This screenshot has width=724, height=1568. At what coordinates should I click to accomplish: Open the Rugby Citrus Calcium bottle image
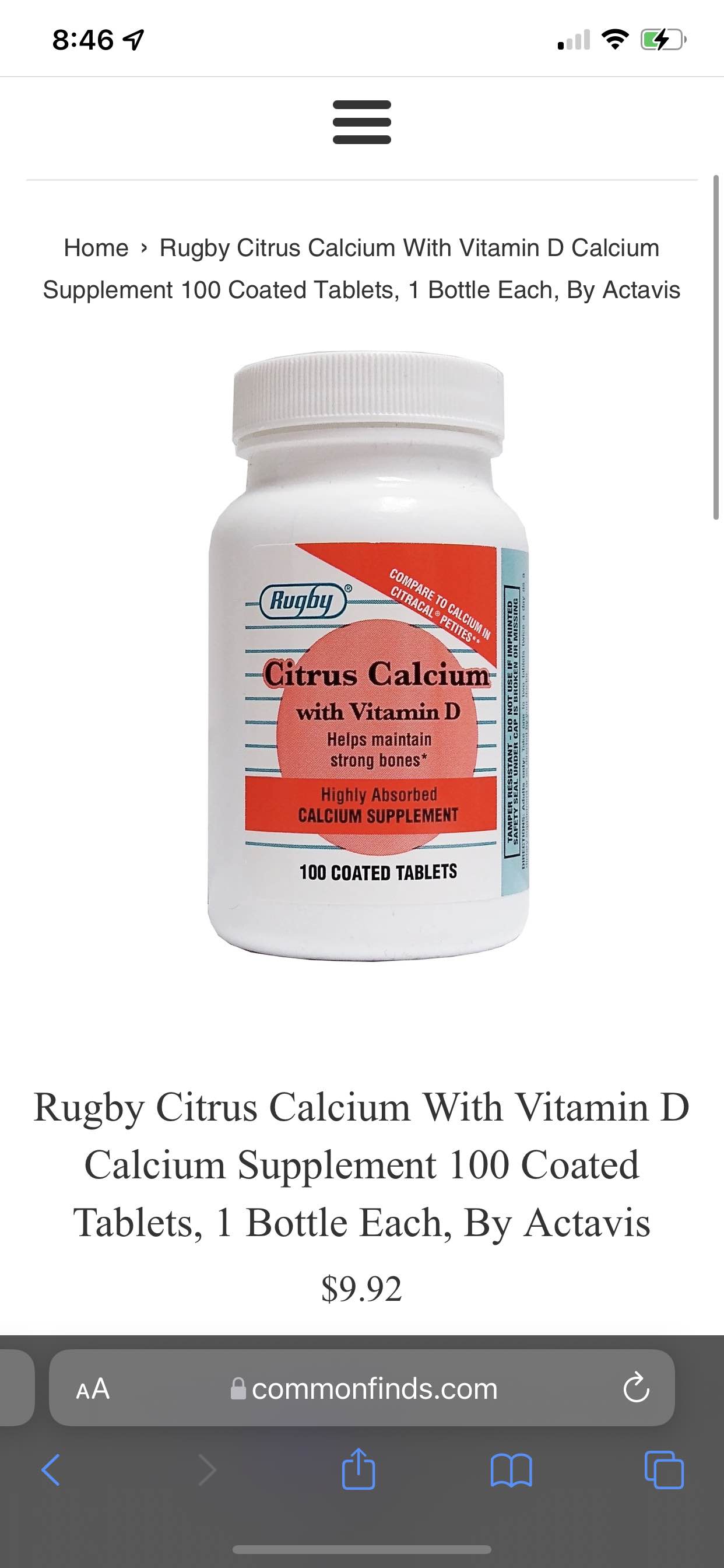coord(368,656)
